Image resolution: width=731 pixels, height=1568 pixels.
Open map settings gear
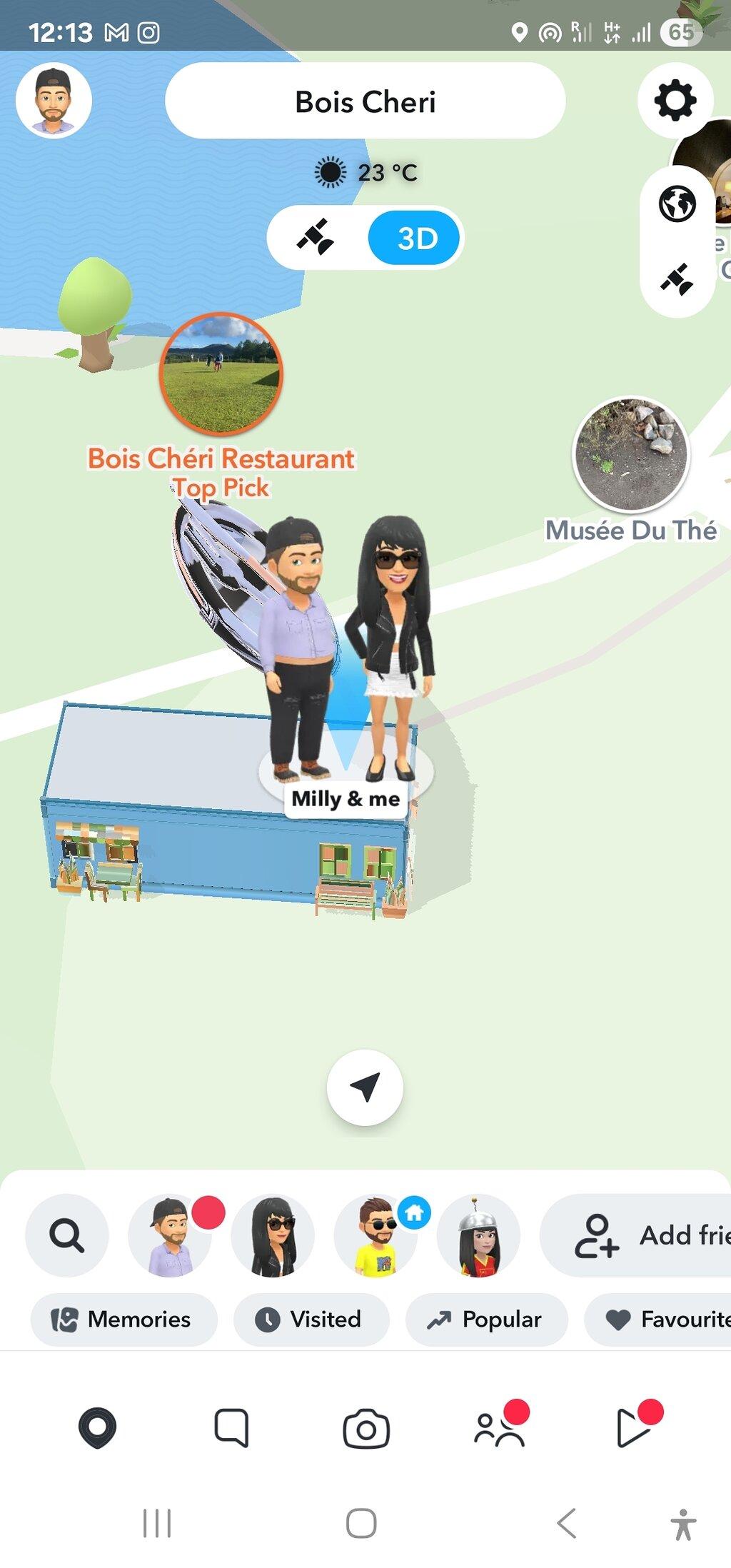point(675,100)
